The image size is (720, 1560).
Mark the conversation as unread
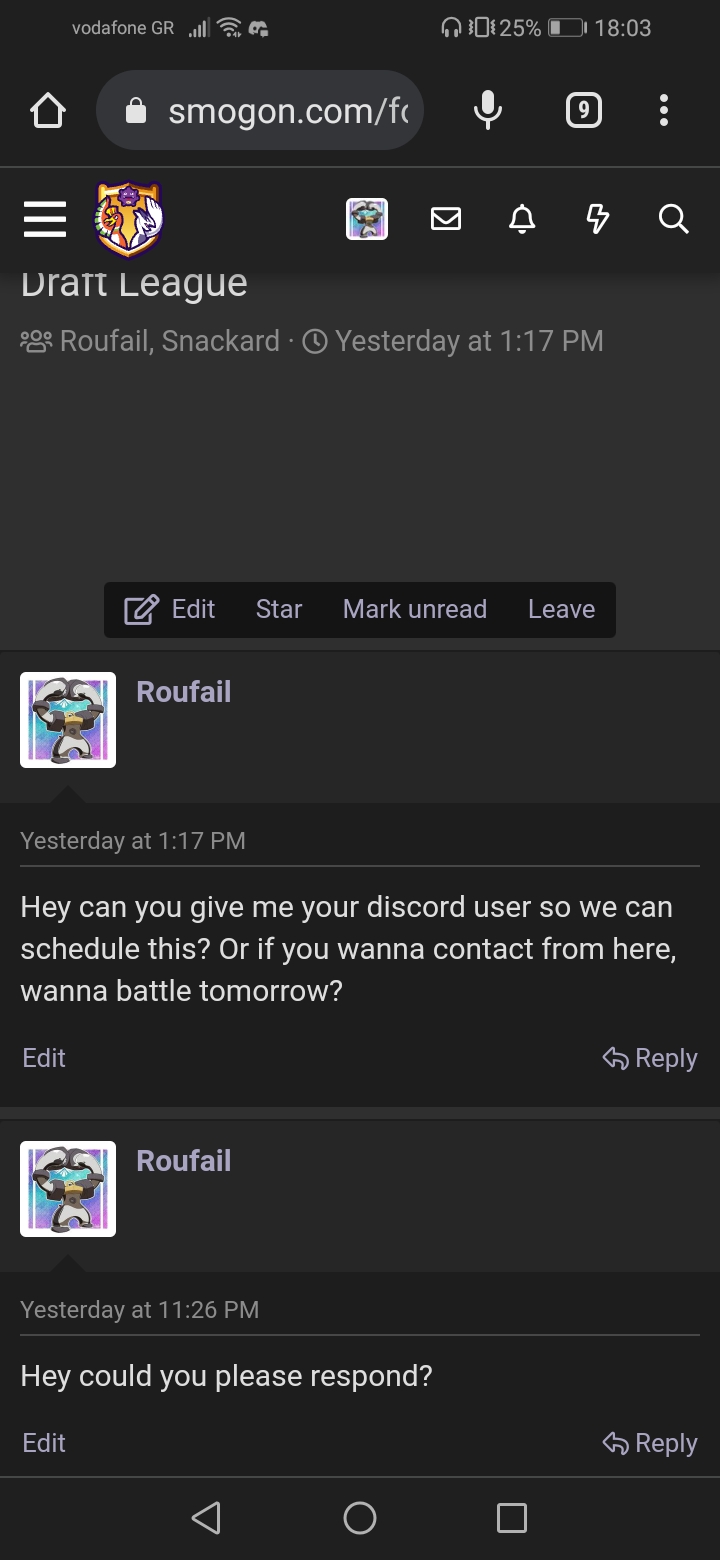(x=414, y=610)
